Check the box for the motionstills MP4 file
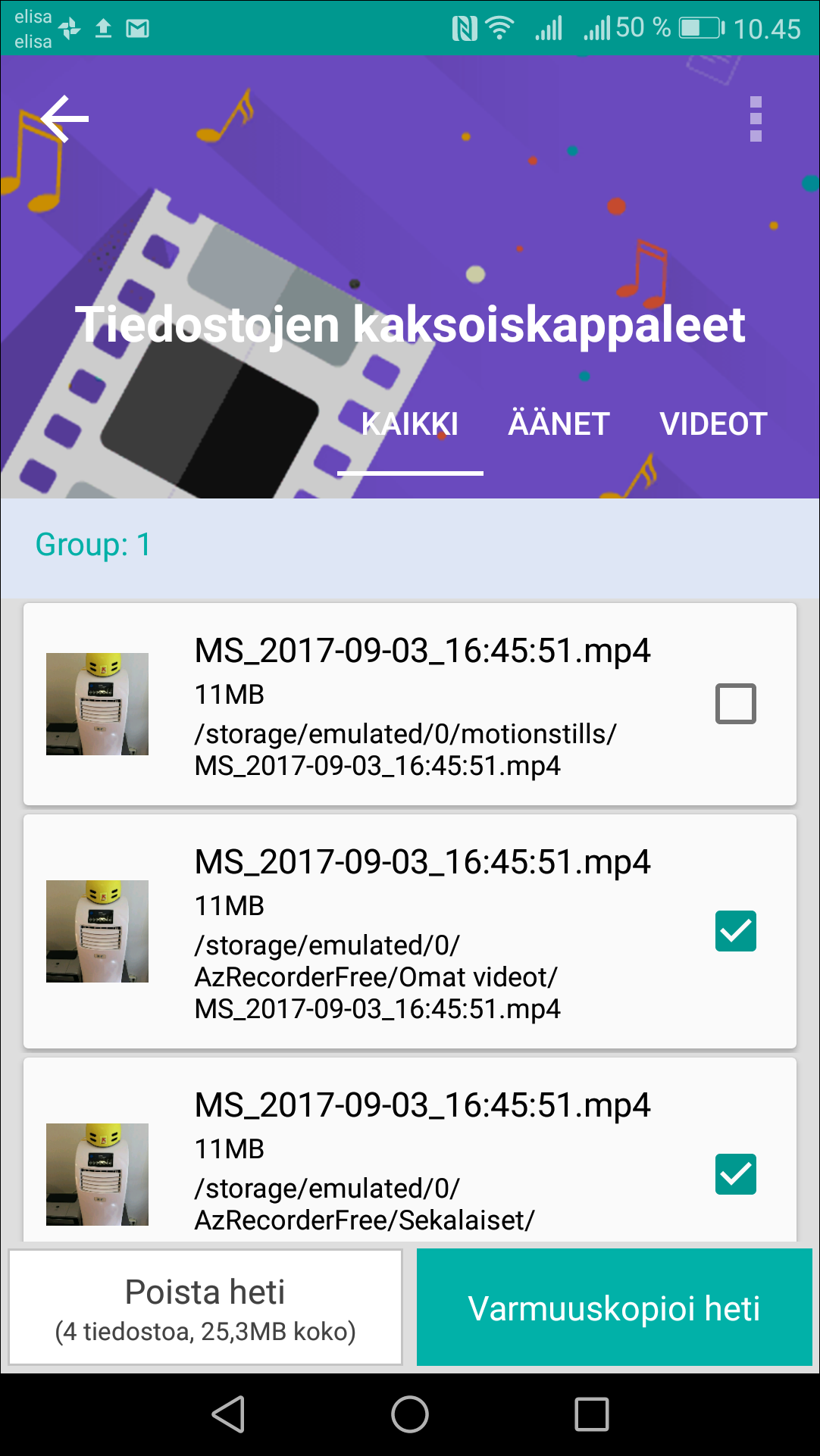 [x=735, y=704]
